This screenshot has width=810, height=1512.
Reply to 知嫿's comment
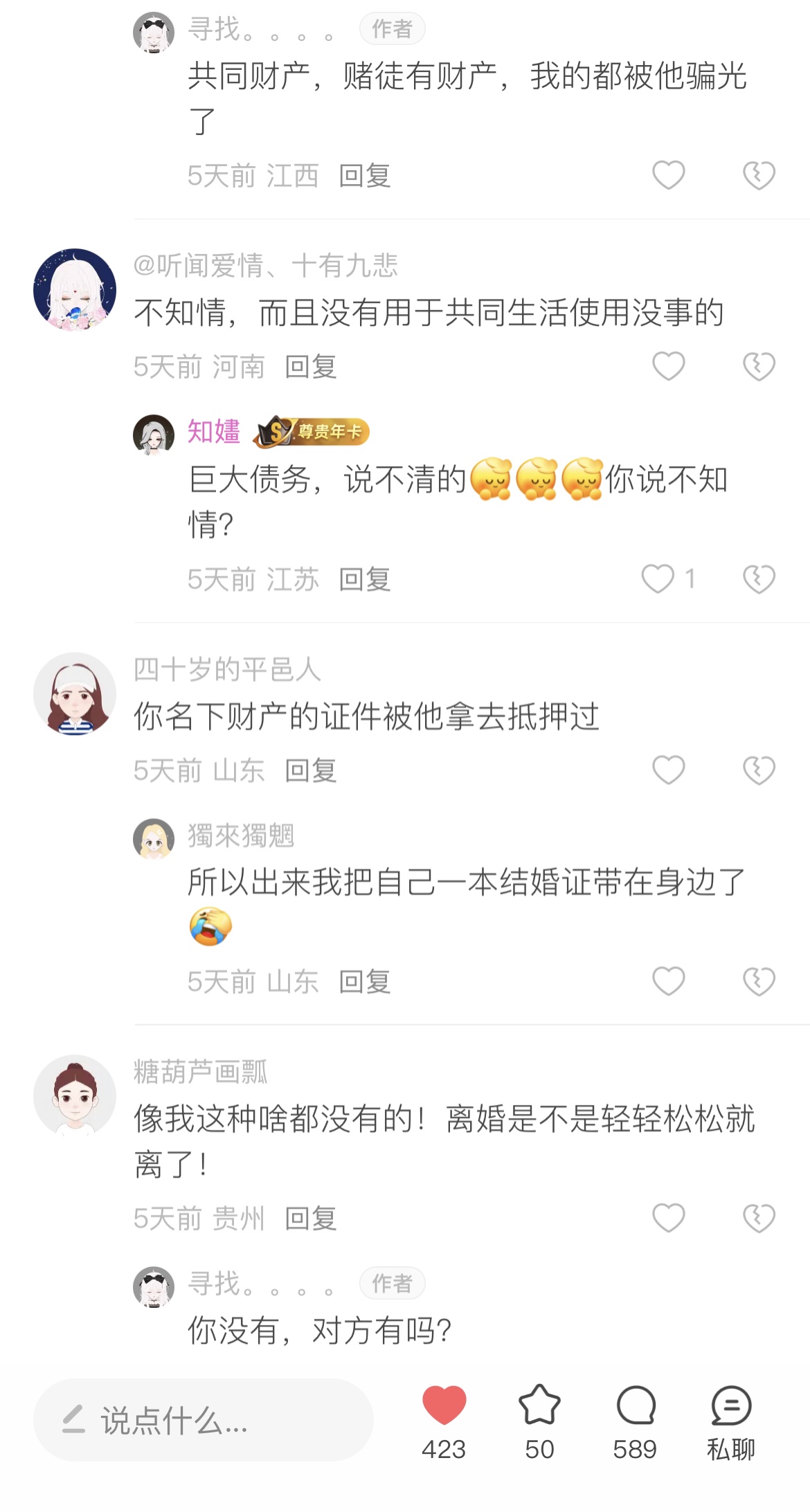click(365, 579)
